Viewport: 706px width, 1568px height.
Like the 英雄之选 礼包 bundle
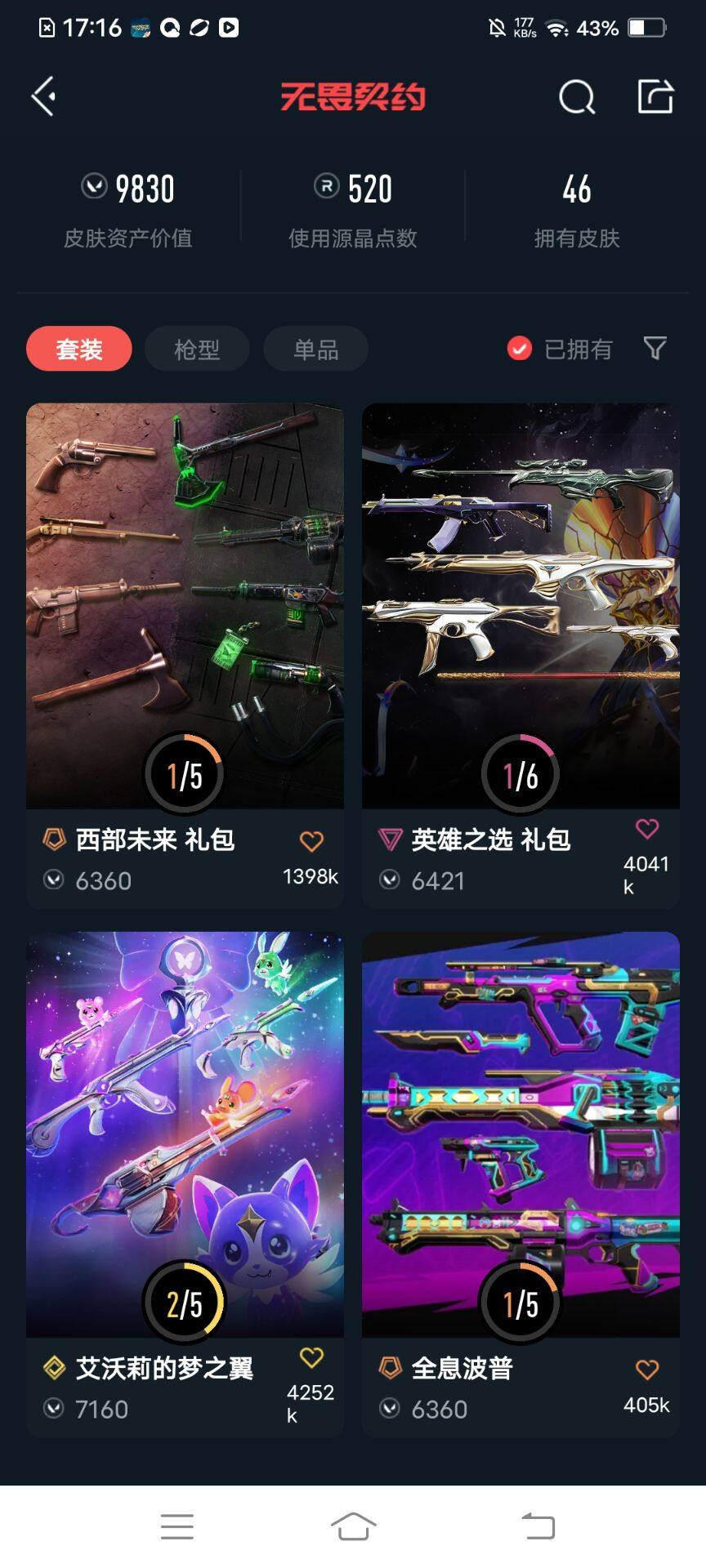pyautogui.click(x=646, y=829)
